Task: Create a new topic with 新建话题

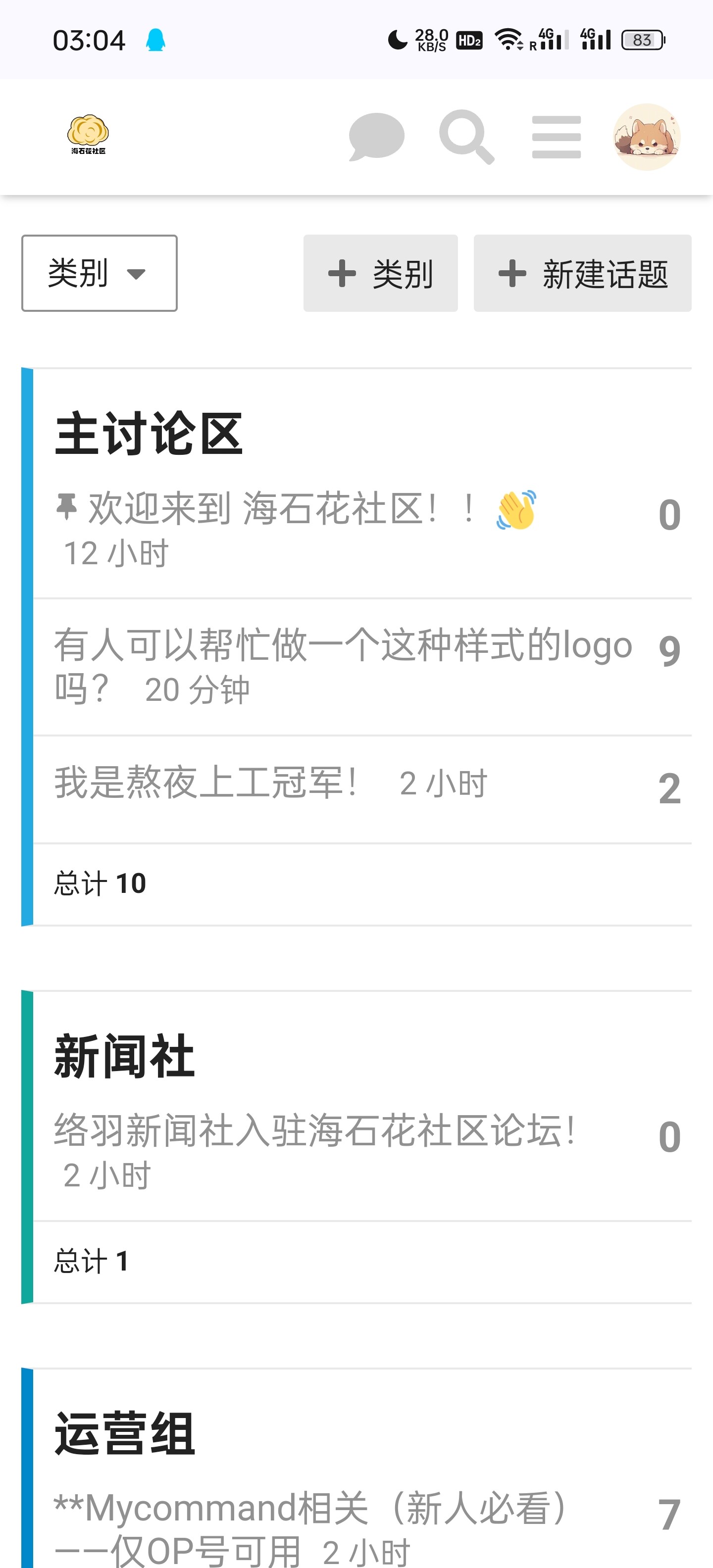Action: tap(582, 273)
